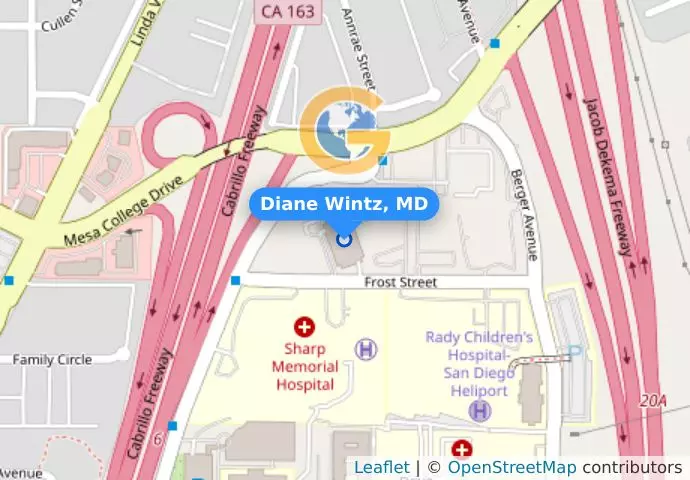Open the Leaflet attribution link

point(381,467)
